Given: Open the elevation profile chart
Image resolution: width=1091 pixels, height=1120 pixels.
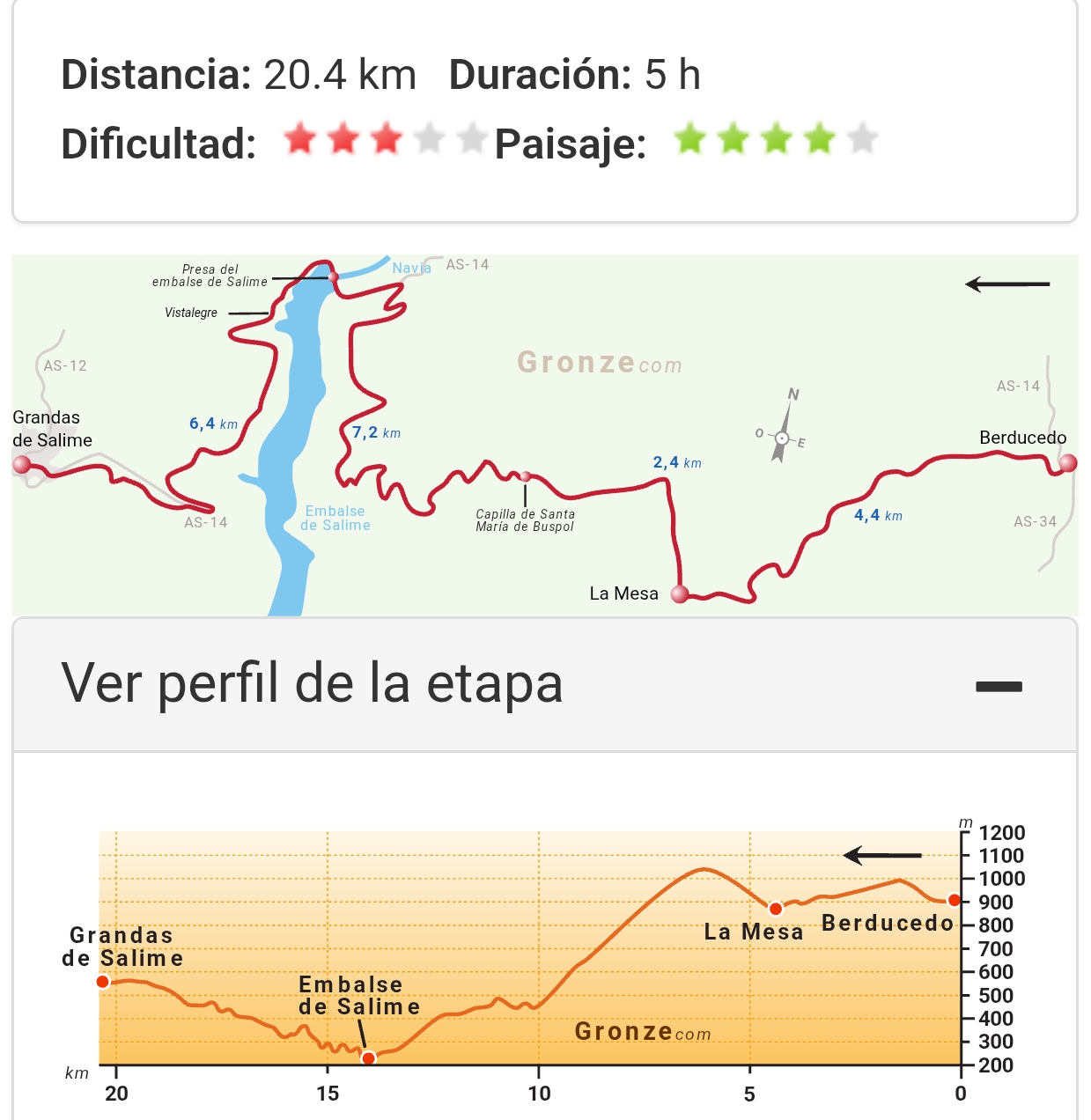Looking at the screenshot, I should pos(544,960).
